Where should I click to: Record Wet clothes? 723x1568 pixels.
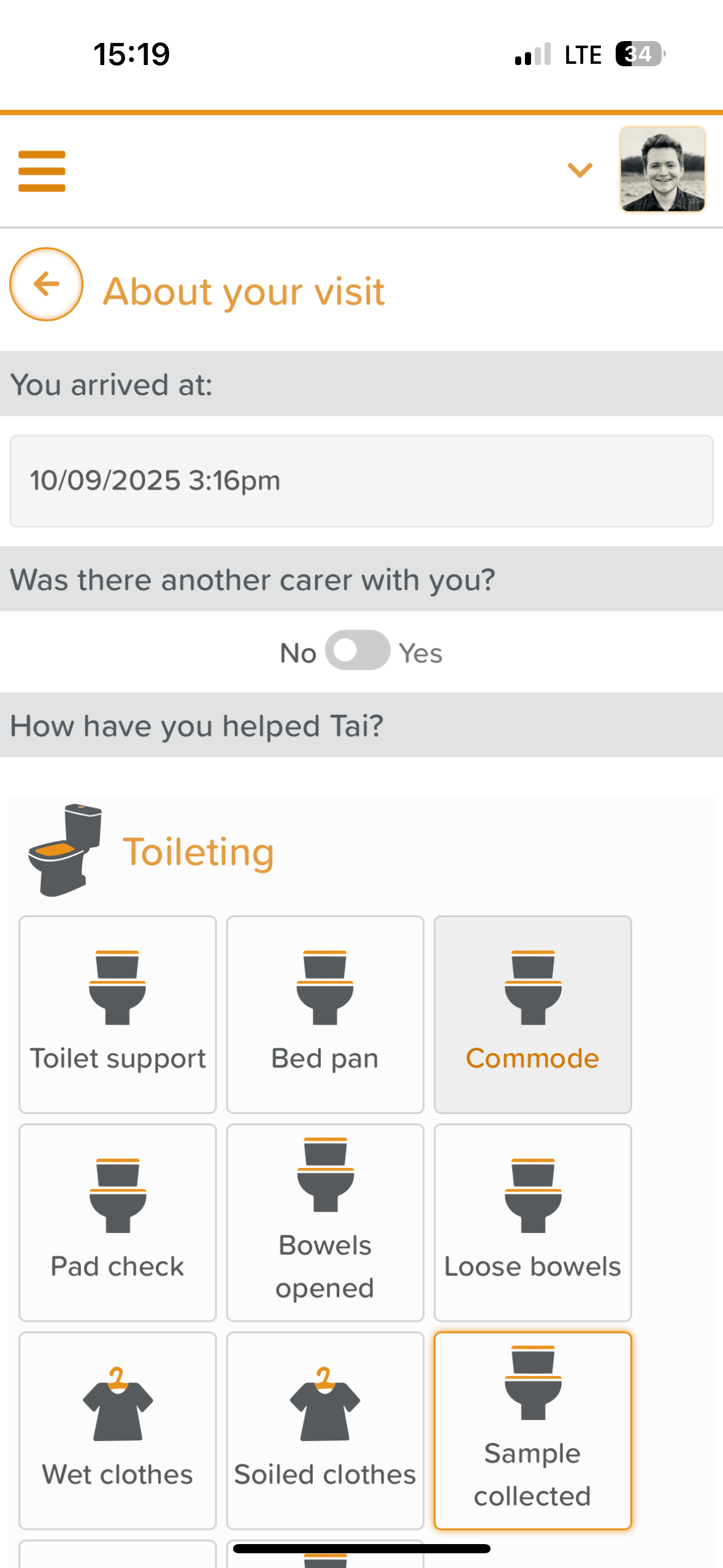[118, 1430]
